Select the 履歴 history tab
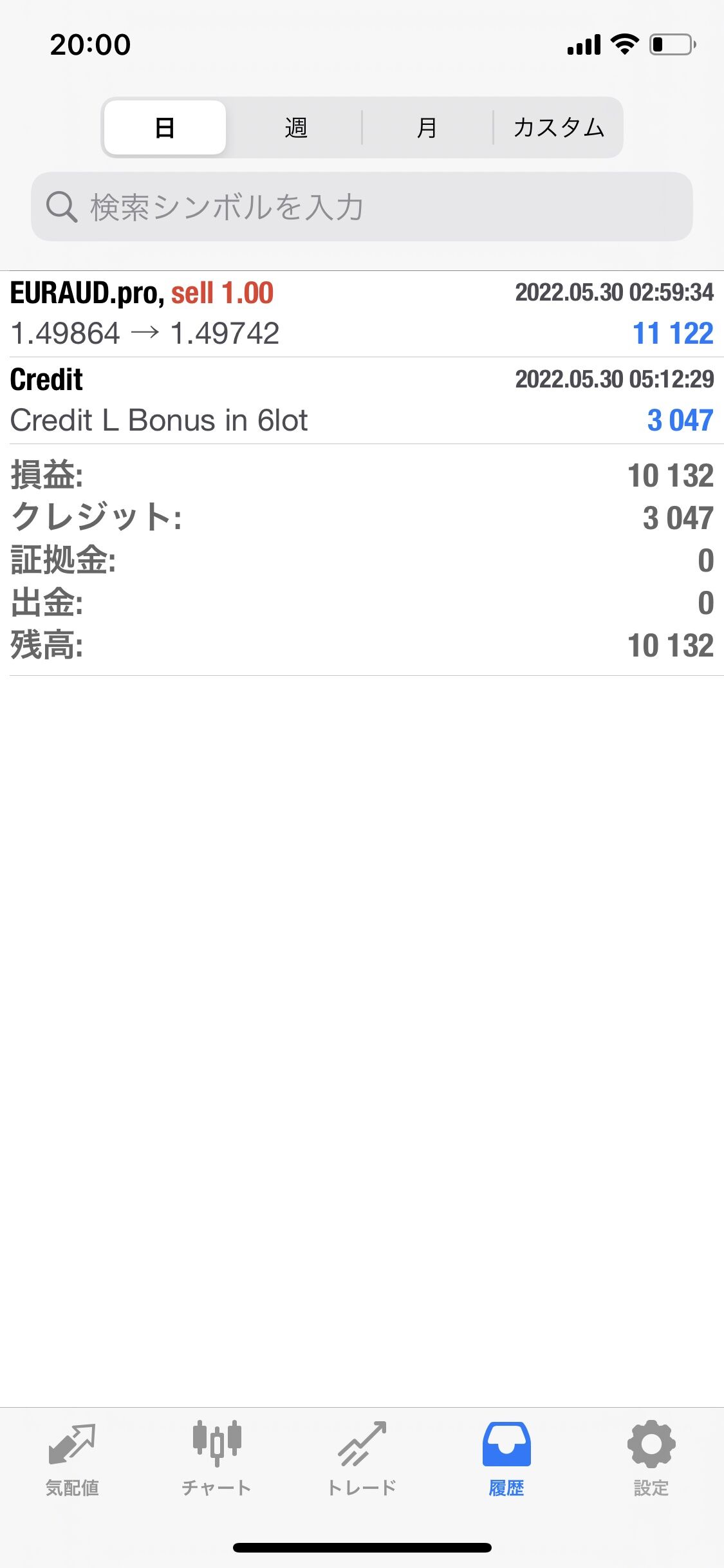The image size is (724, 1568). (x=506, y=1459)
